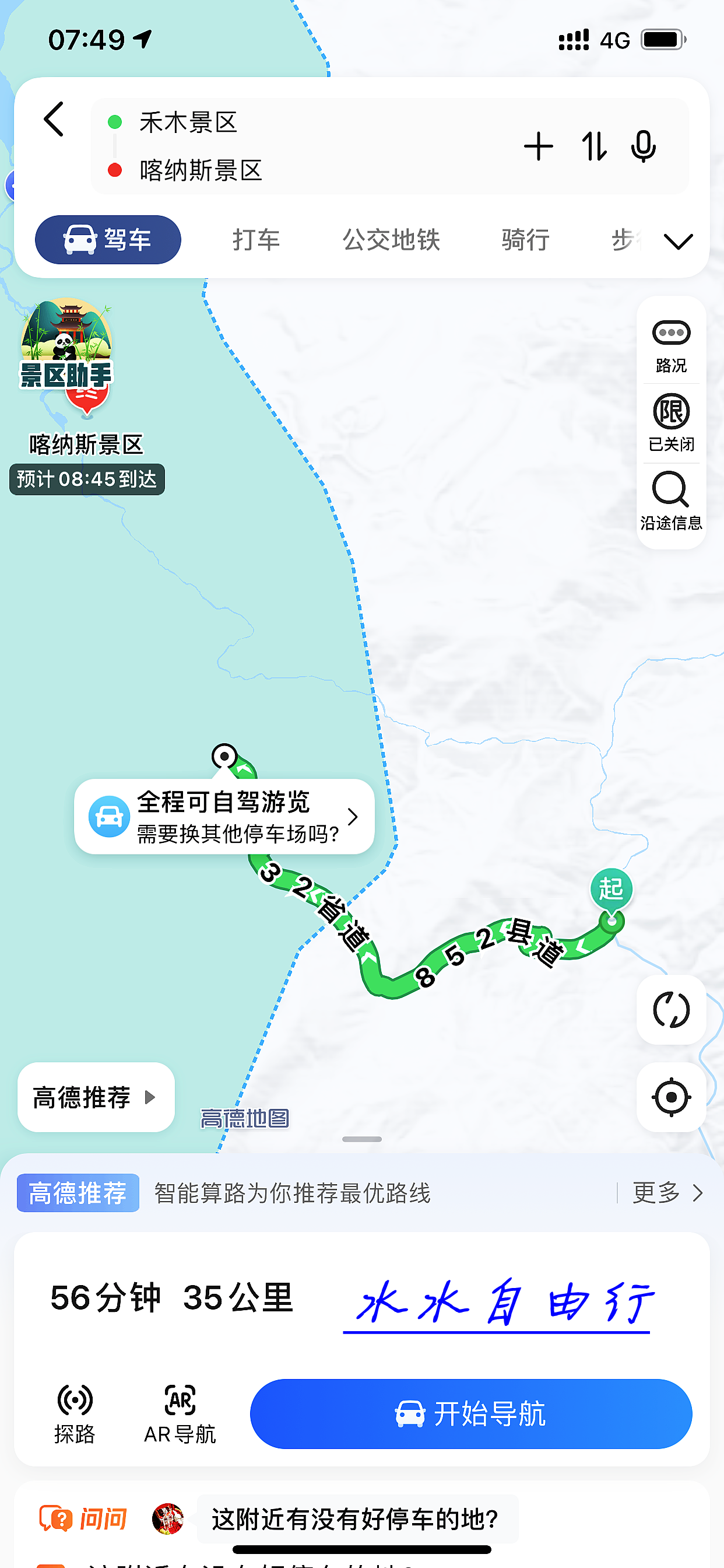Viewport: 724px width, 1568px height.
Task: Swap start and destination
Action: (x=594, y=146)
